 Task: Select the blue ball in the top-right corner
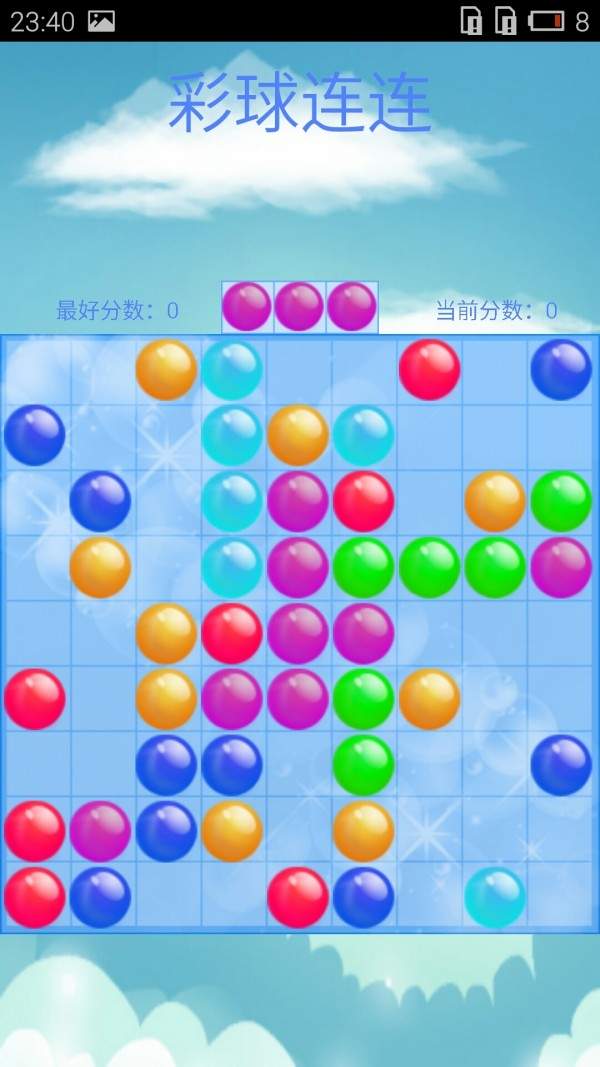[561, 370]
